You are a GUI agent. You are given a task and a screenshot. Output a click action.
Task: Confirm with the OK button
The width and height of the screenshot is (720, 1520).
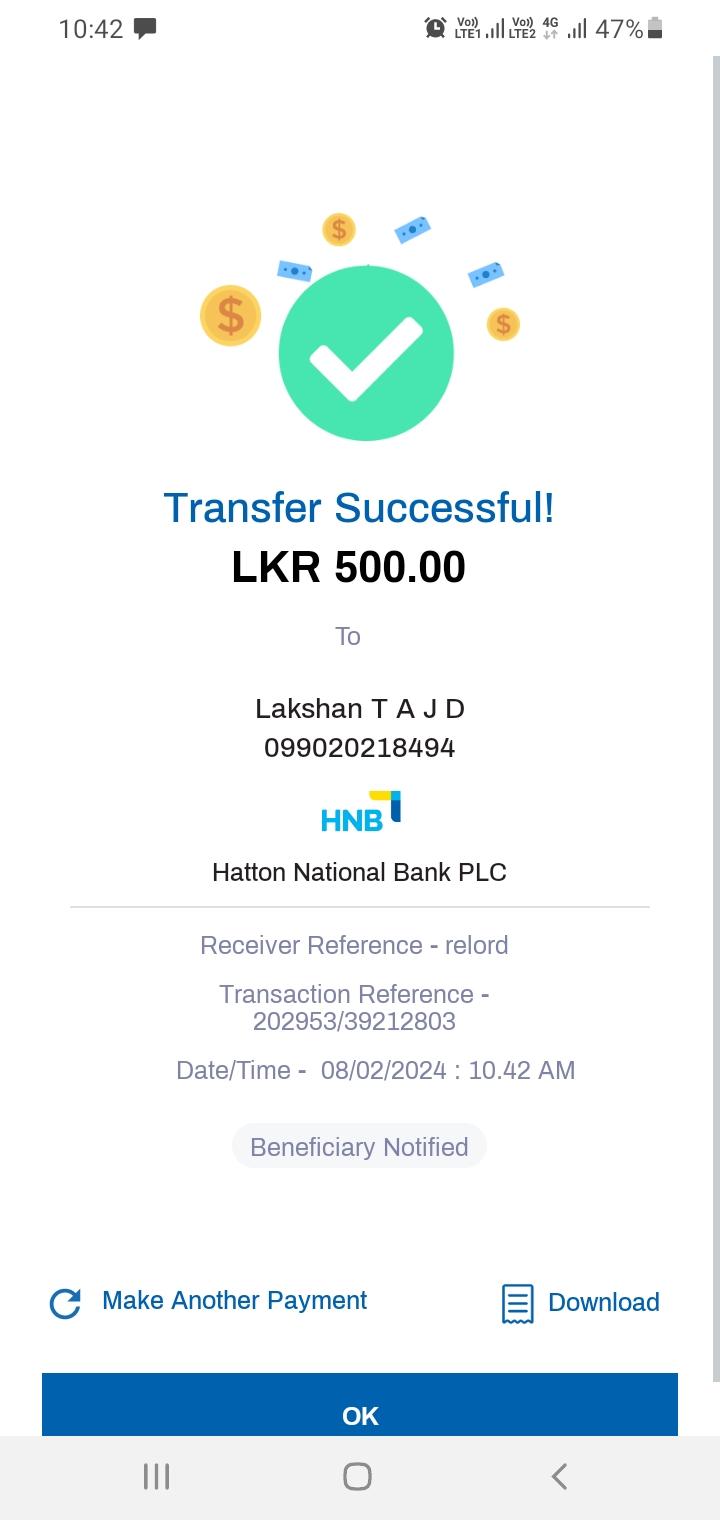360,1410
